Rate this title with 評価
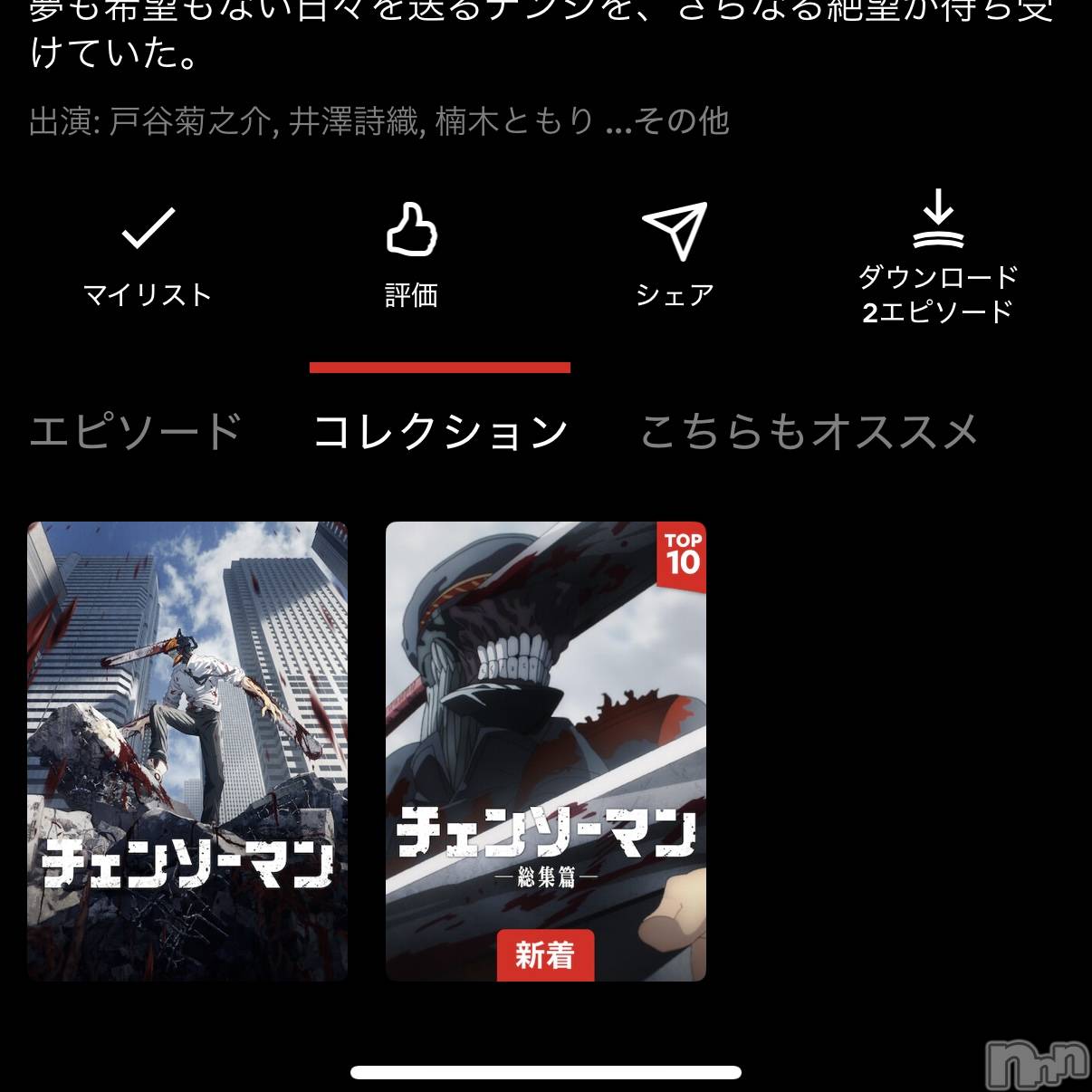The image size is (1092, 1092). (x=411, y=254)
